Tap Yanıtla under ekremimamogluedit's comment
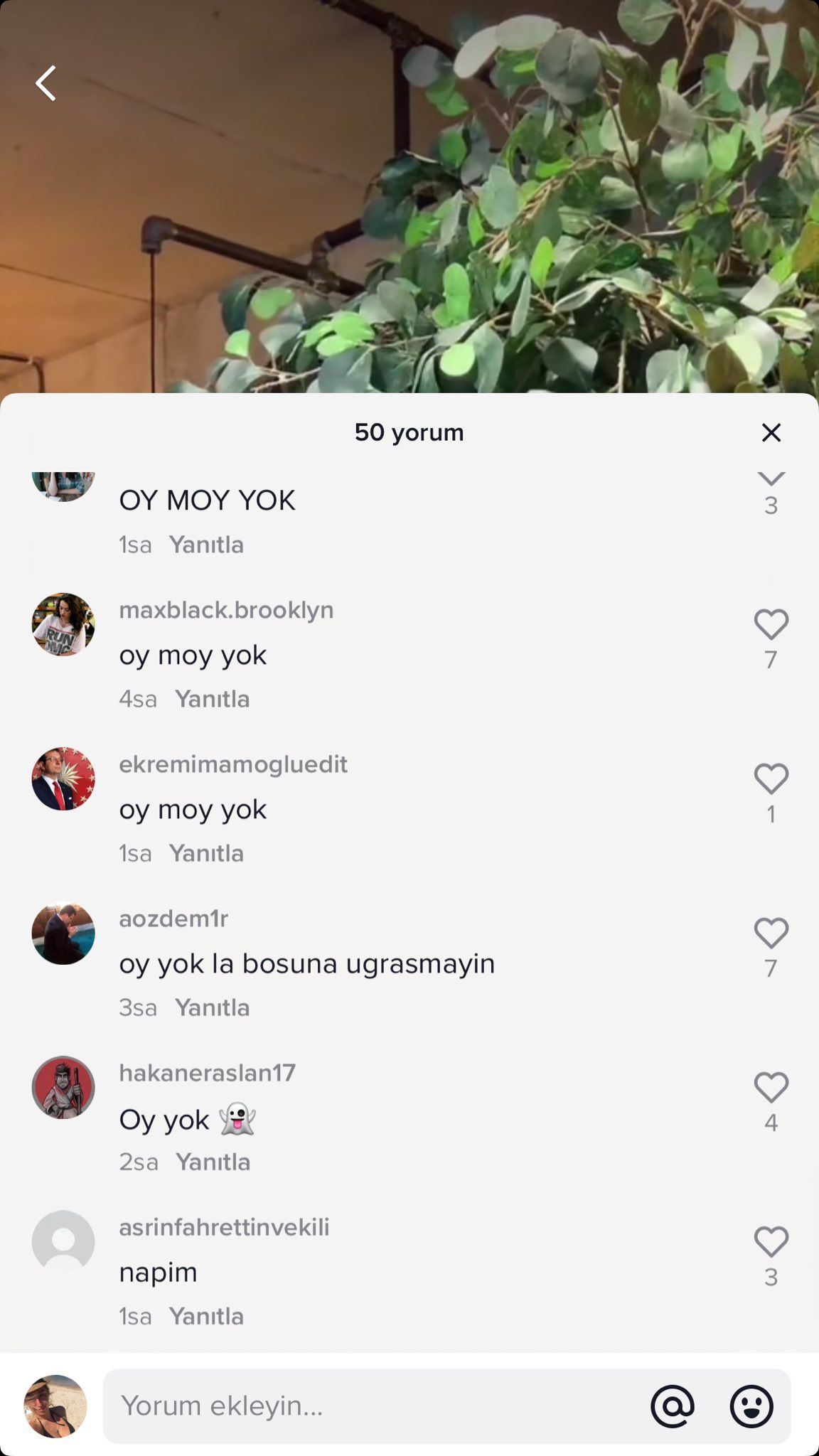 click(206, 853)
